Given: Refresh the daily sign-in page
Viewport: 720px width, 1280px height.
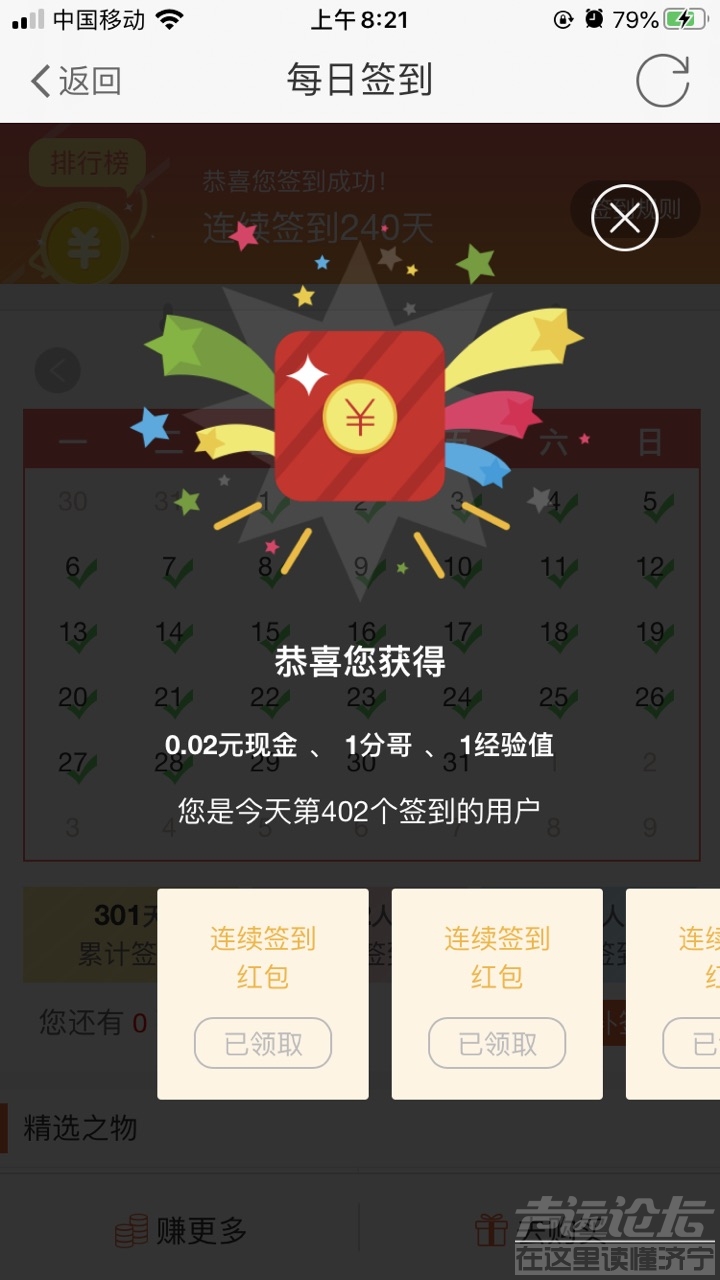Looking at the screenshot, I should (663, 81).
